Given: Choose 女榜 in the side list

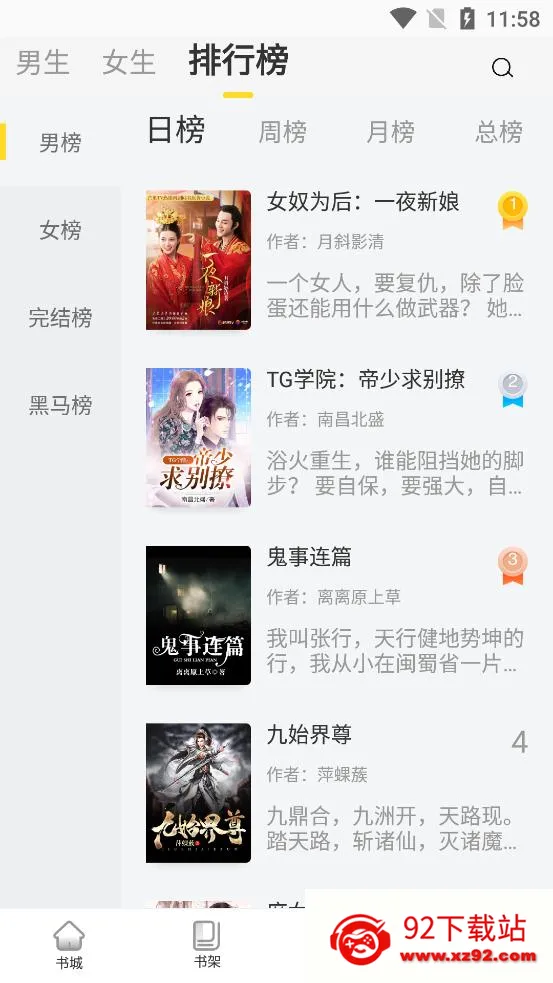Looking at the screenshot, I should (60, 230).
